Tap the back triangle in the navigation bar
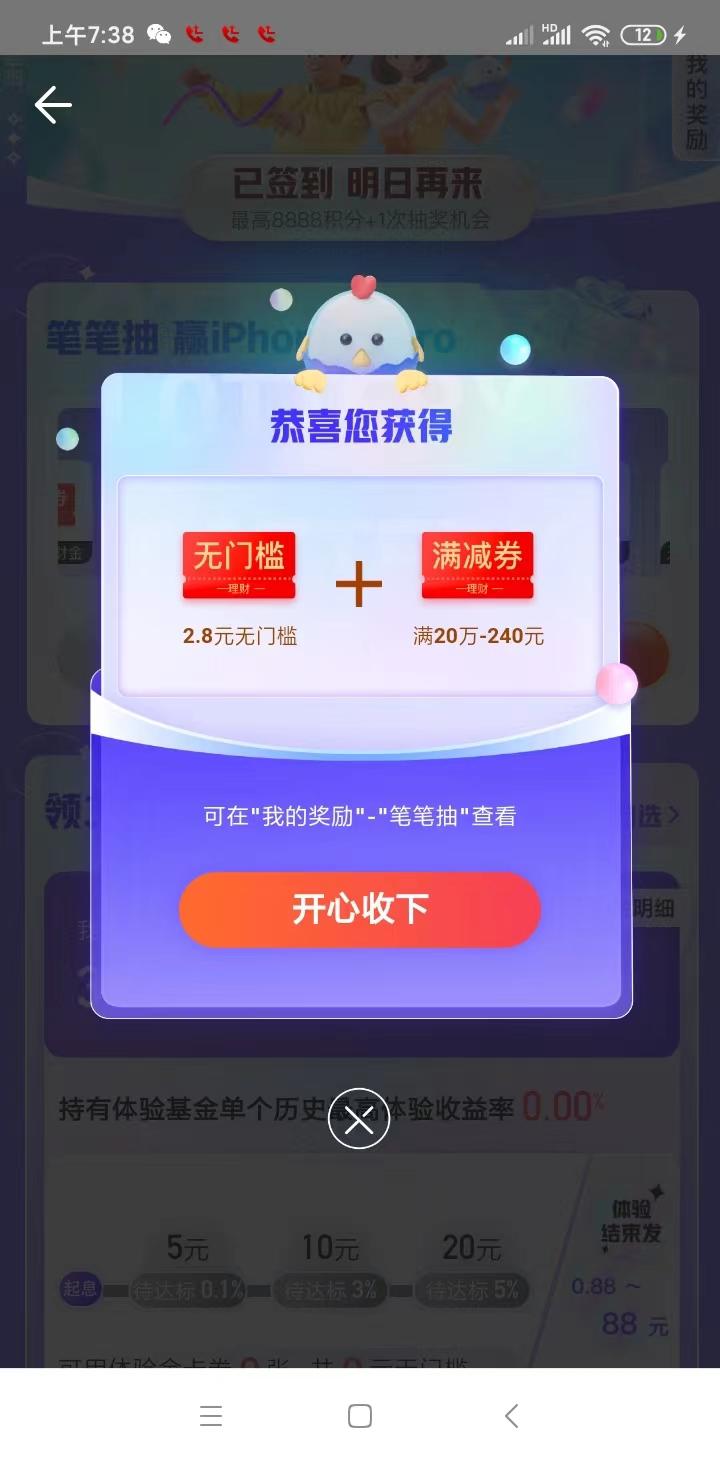The width and height of the screenshot is (720, 1464). pos(511,1416)
